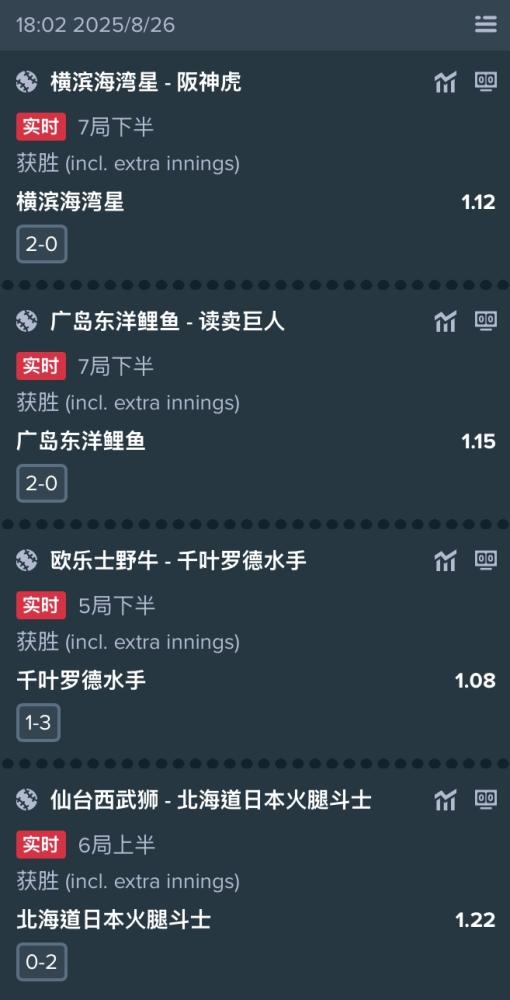Open the menu icon in the header
This screenshot has height=1000, width=510.
coord(486,24)
